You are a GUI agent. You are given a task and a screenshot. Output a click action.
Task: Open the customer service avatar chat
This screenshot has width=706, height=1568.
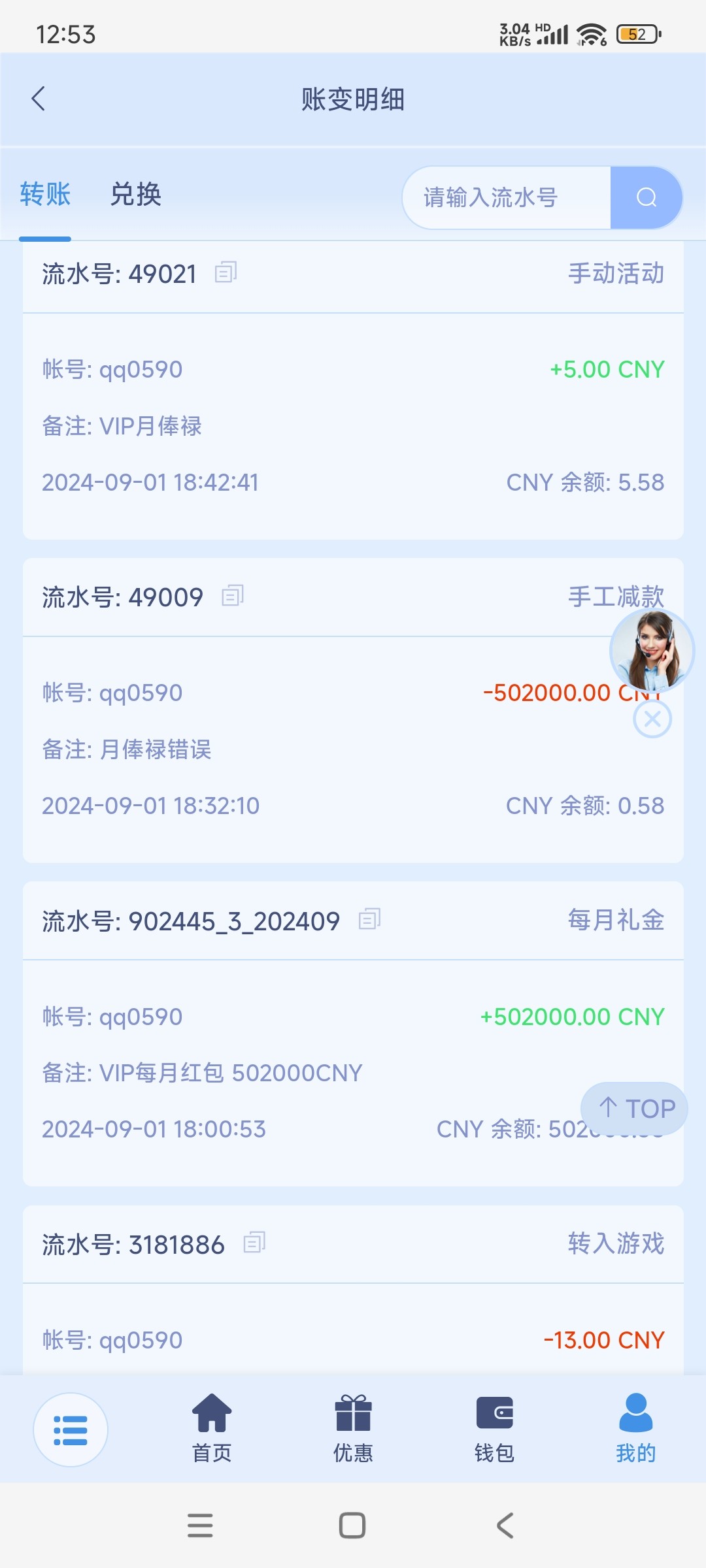(652, 651)
